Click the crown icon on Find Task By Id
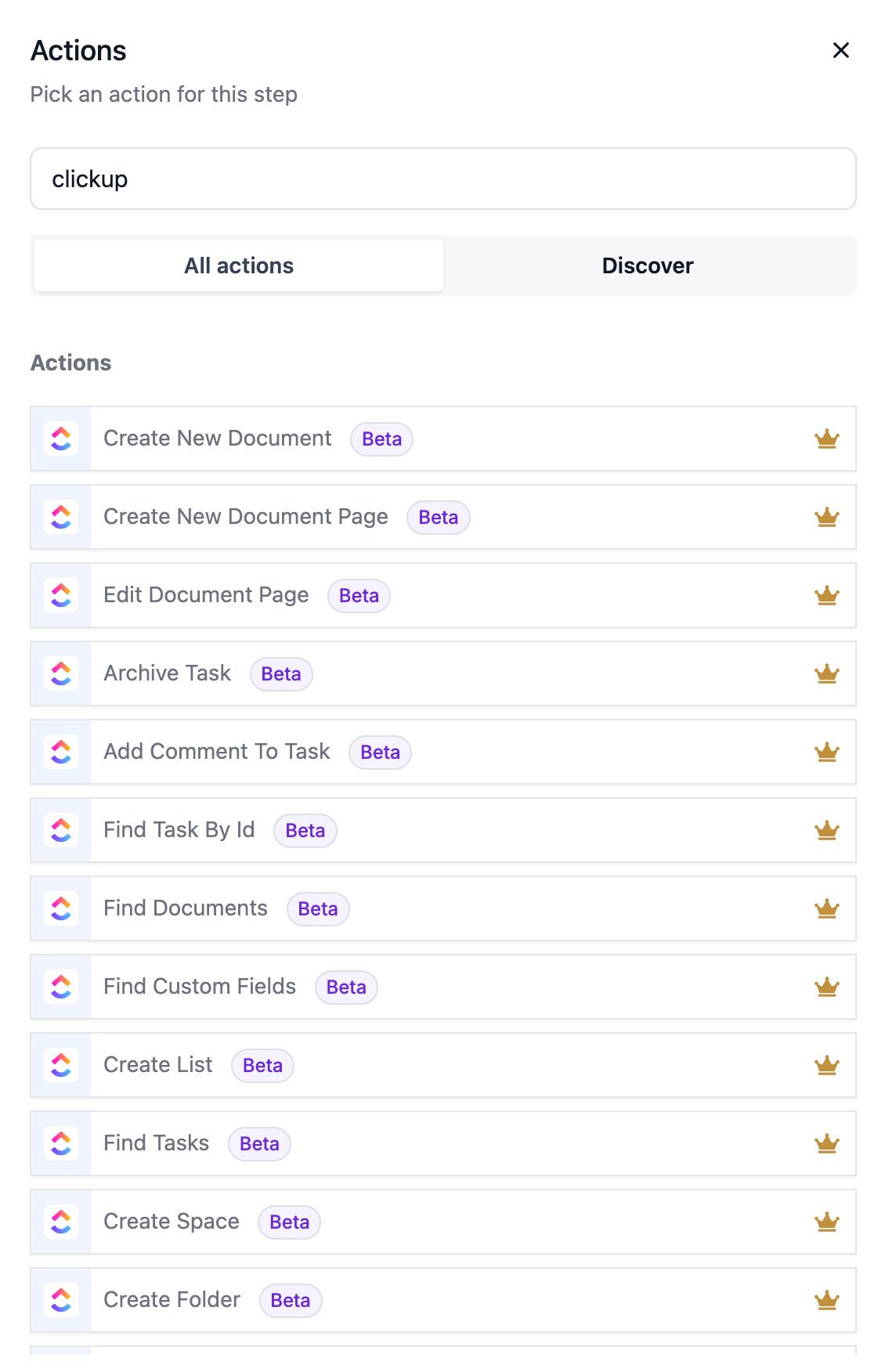 pyautogui.click(x=826, y=830)
